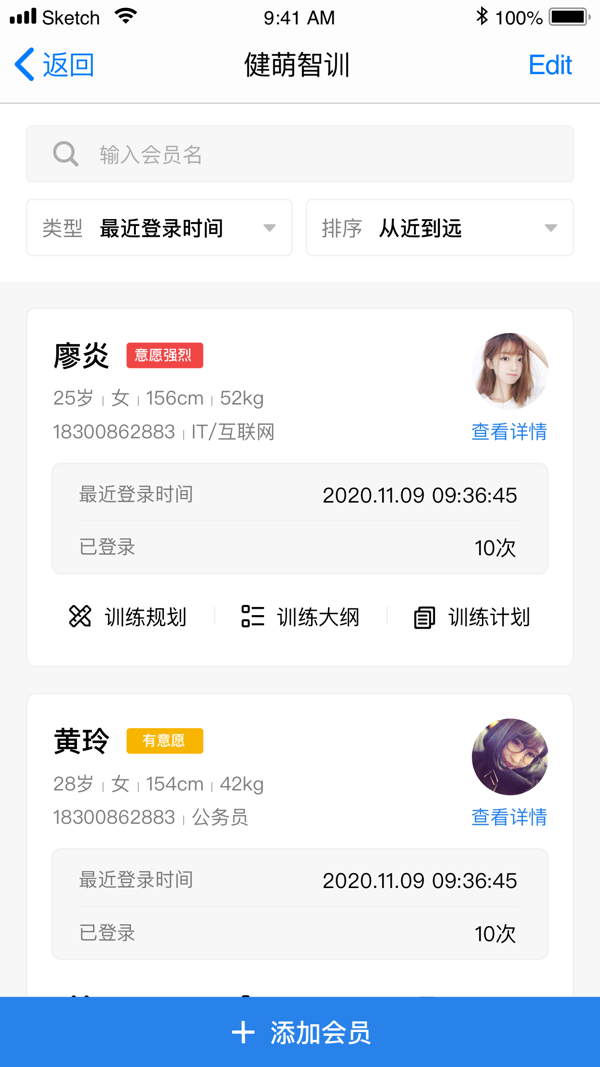Open the 类型 dropdown
The image size is (600, 1067).
coord(159,228)
